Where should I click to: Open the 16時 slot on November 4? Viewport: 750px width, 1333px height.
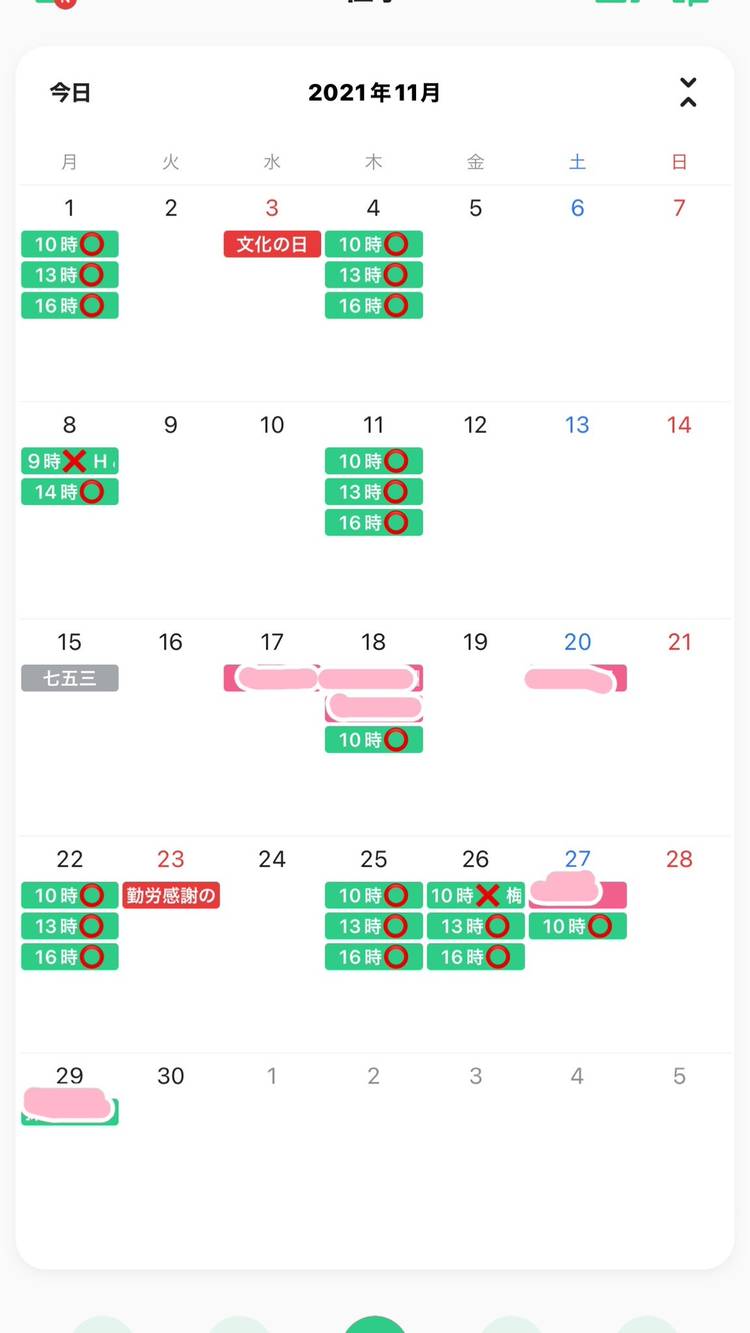[x=373, y=306]
